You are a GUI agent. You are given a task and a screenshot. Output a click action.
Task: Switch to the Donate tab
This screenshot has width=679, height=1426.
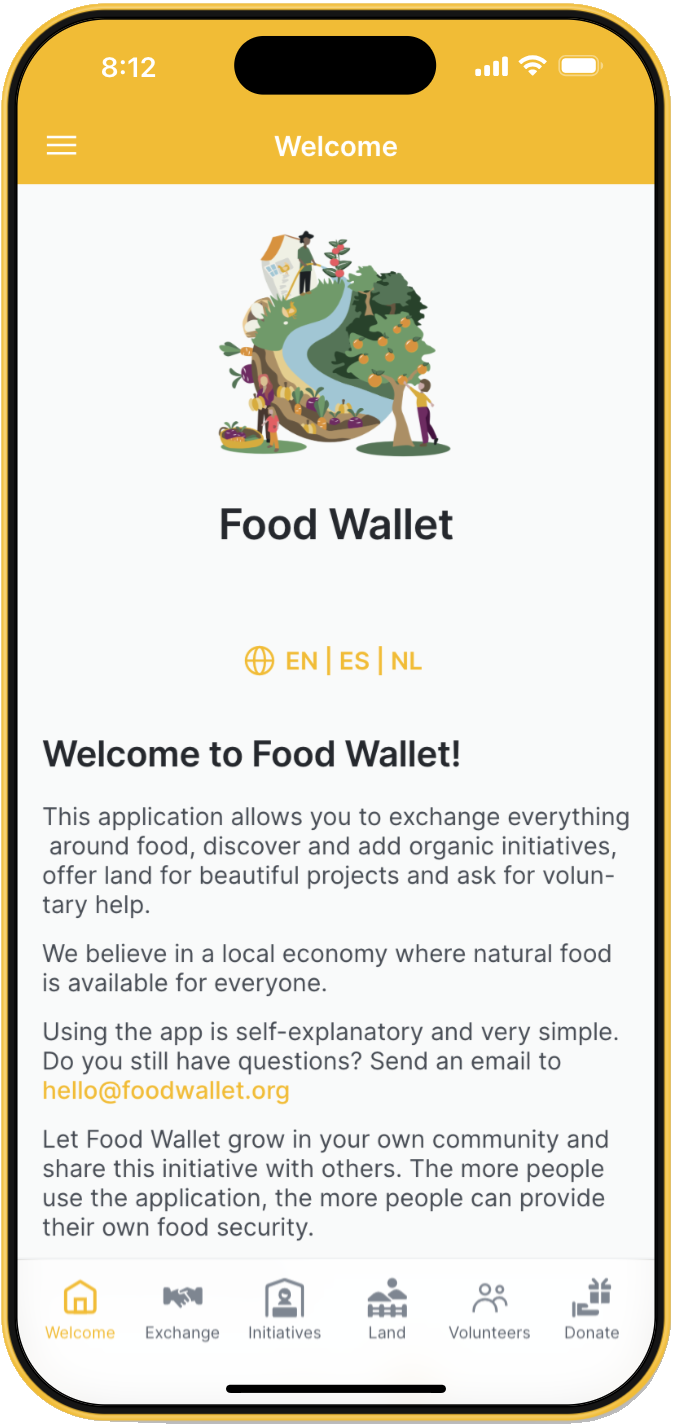tap(592, 1310)
